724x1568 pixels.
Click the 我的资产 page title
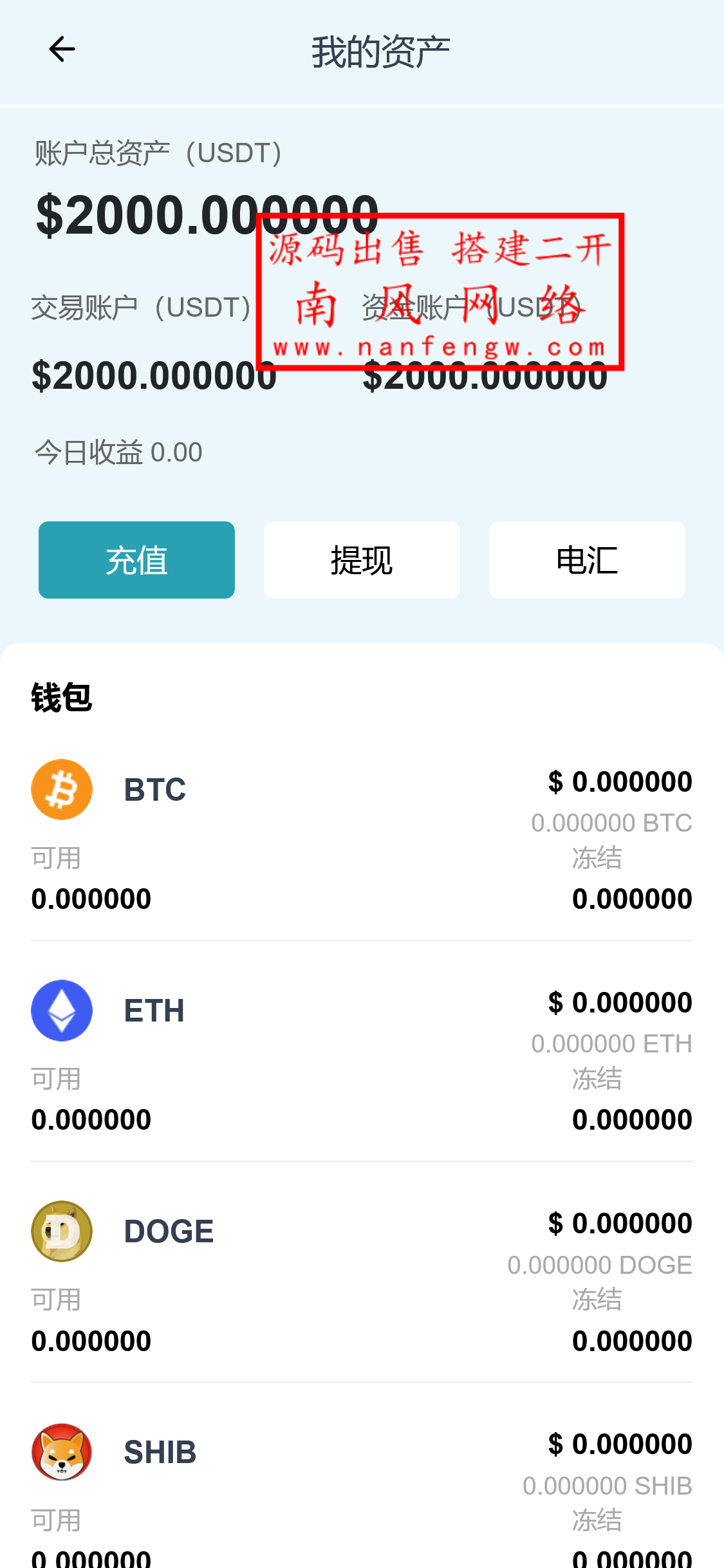(x=380, y=51)
